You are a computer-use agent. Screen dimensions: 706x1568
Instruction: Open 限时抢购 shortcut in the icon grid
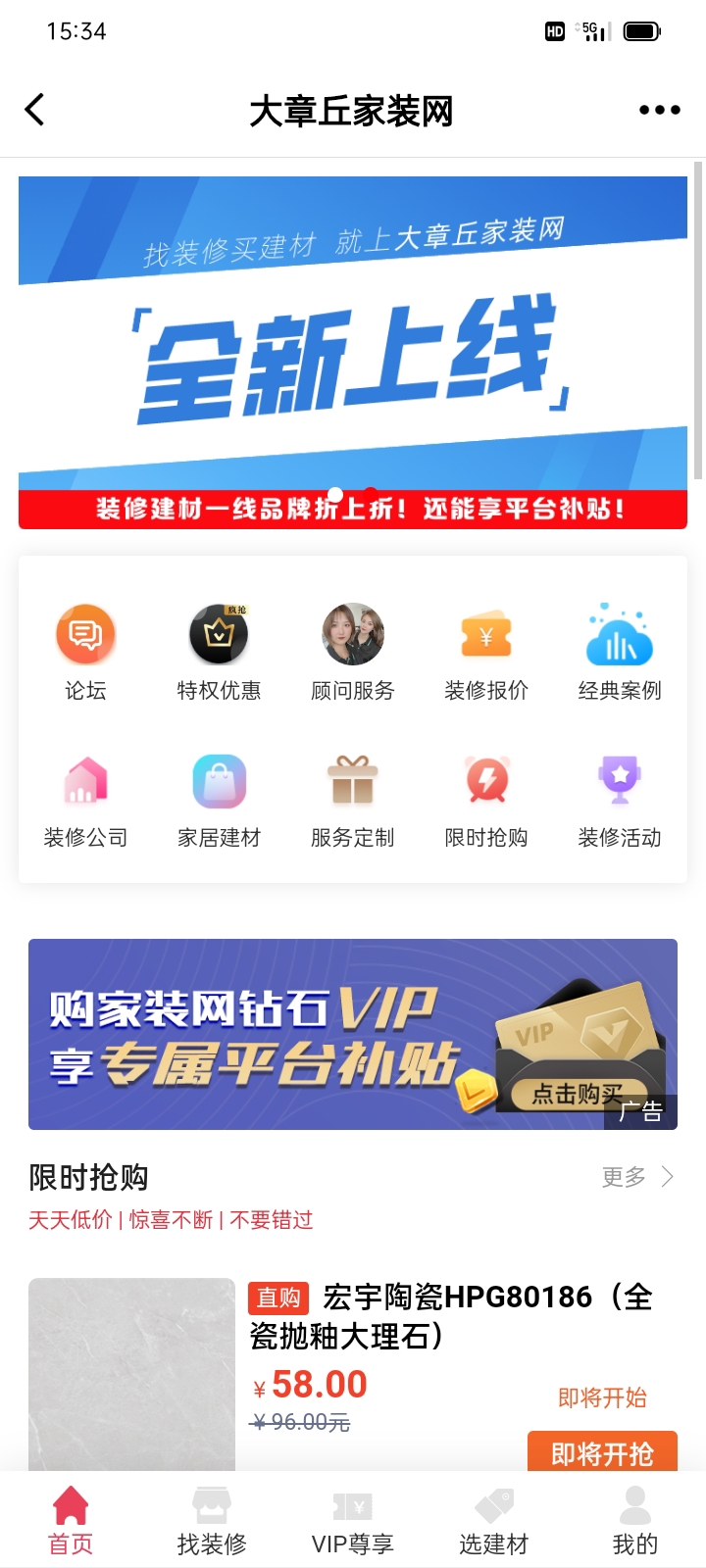coord(486,799)
